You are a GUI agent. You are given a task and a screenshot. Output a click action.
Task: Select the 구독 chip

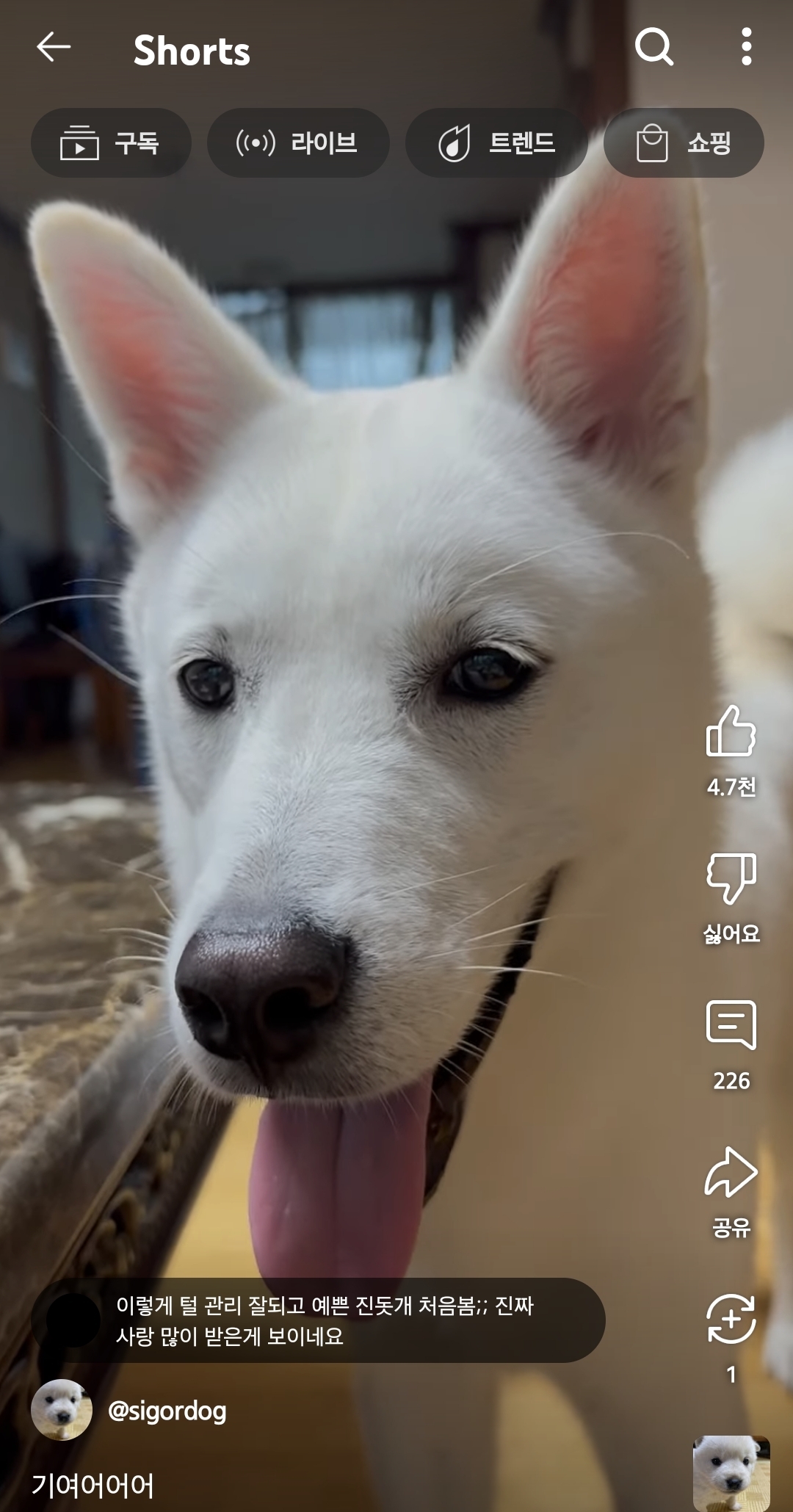(111, 142)
